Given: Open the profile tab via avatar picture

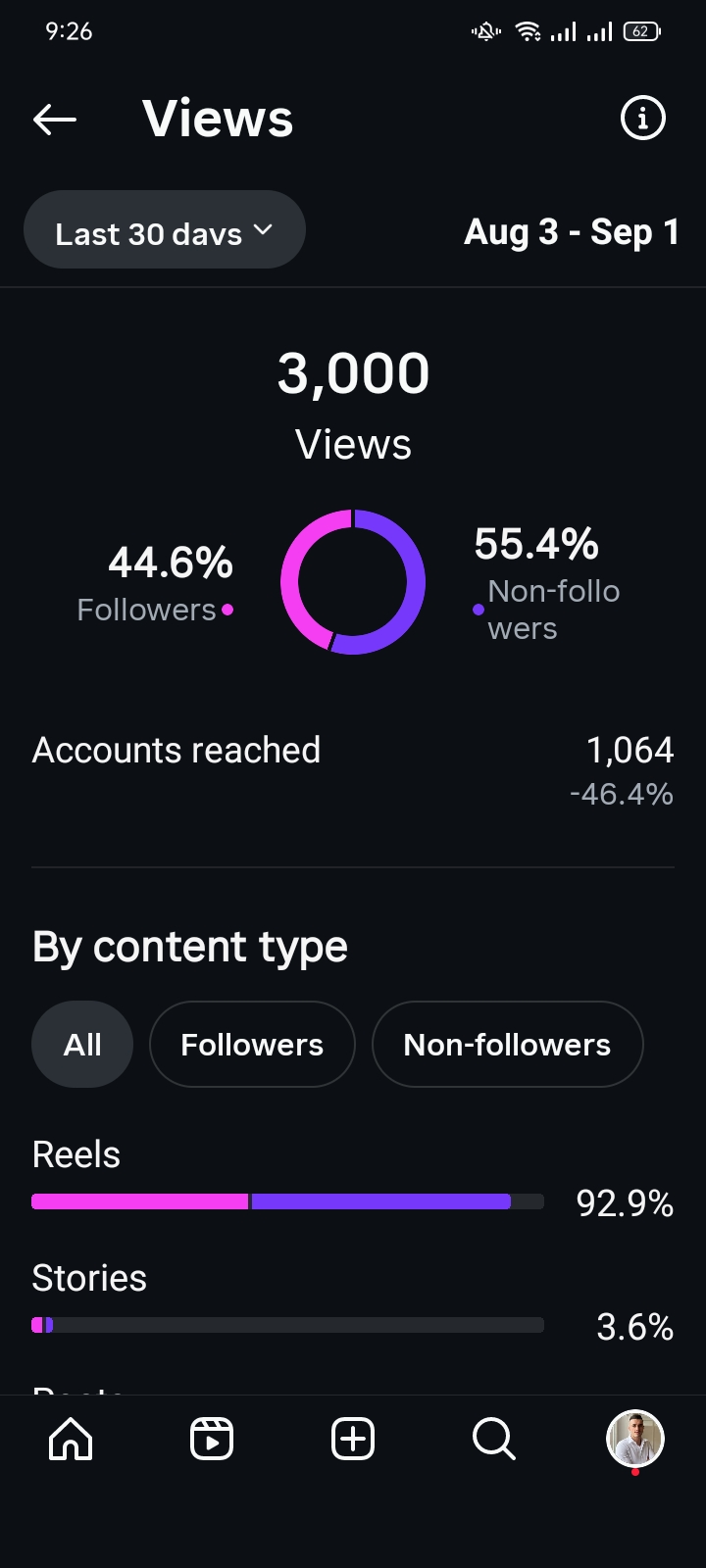Looking at the screenshot, I should pos(635,1439).
